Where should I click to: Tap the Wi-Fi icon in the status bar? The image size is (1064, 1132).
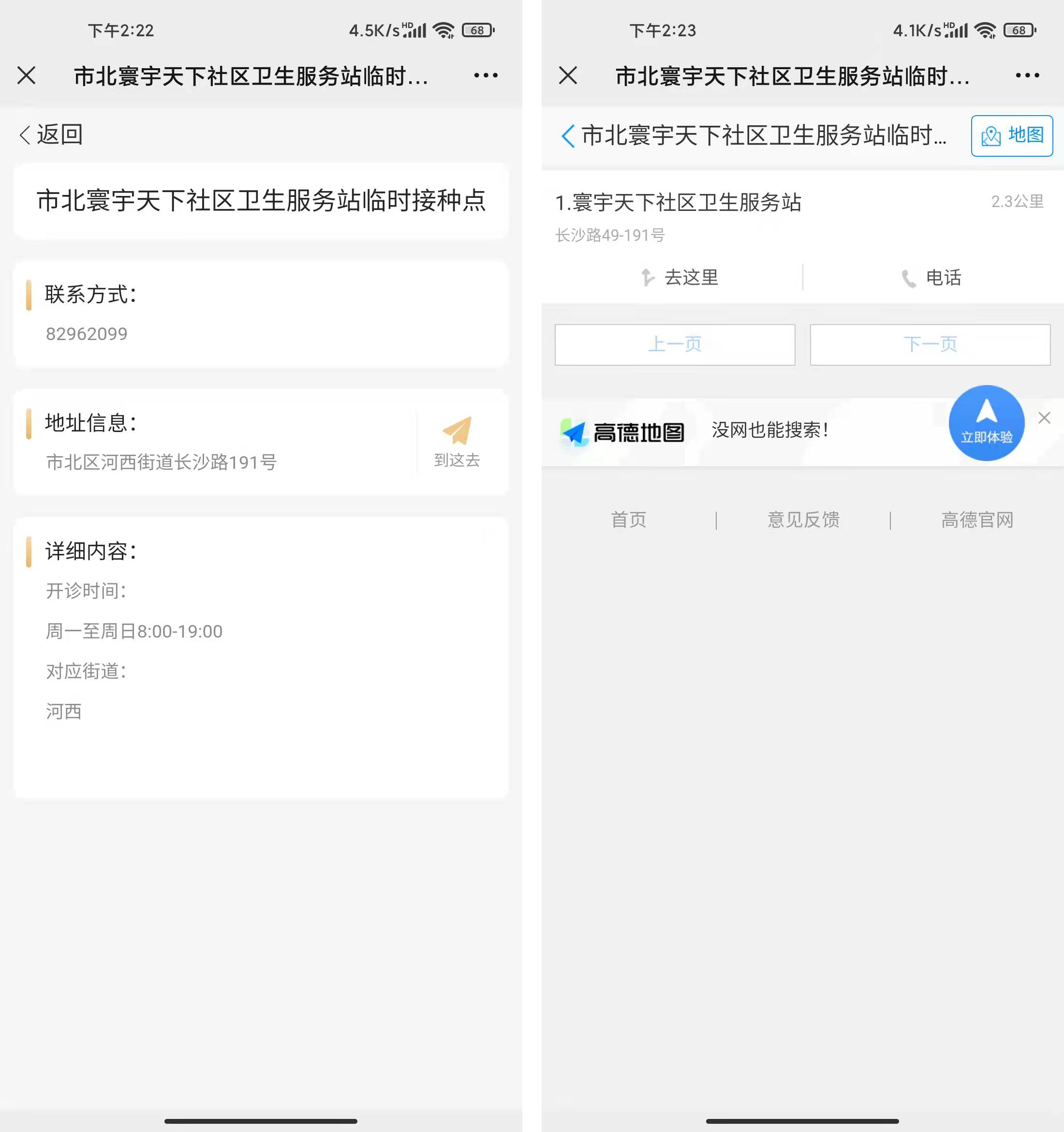click(444, 30)
